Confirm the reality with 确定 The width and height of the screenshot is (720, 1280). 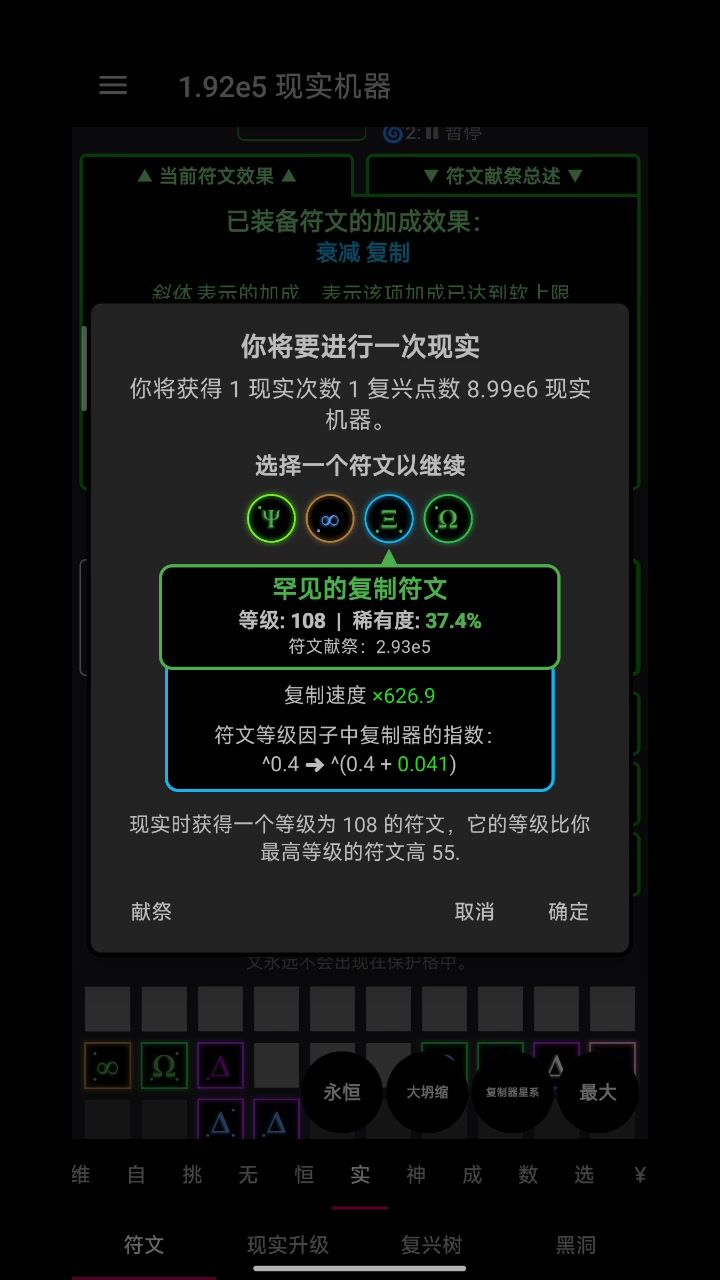click(x=568, y=911)
